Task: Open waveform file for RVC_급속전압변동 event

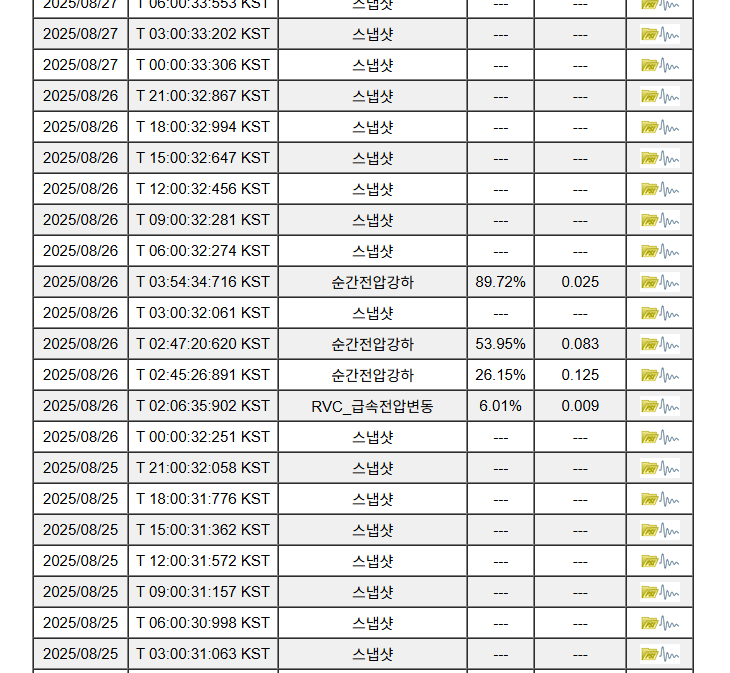Action: pos(659,406)
